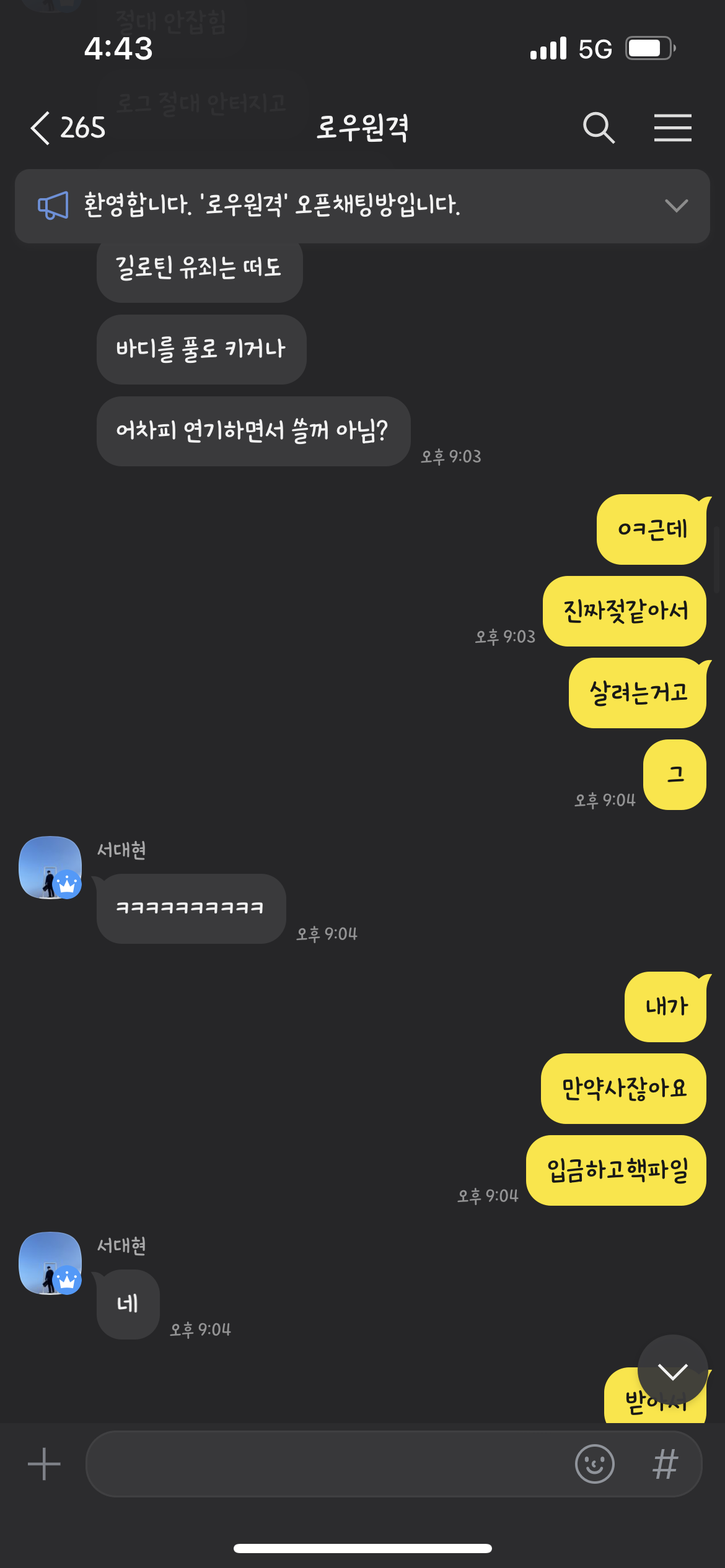Go back to the chat list
Image resolution: width=725 pixels, height=1568 pixels.
(41, 128)
